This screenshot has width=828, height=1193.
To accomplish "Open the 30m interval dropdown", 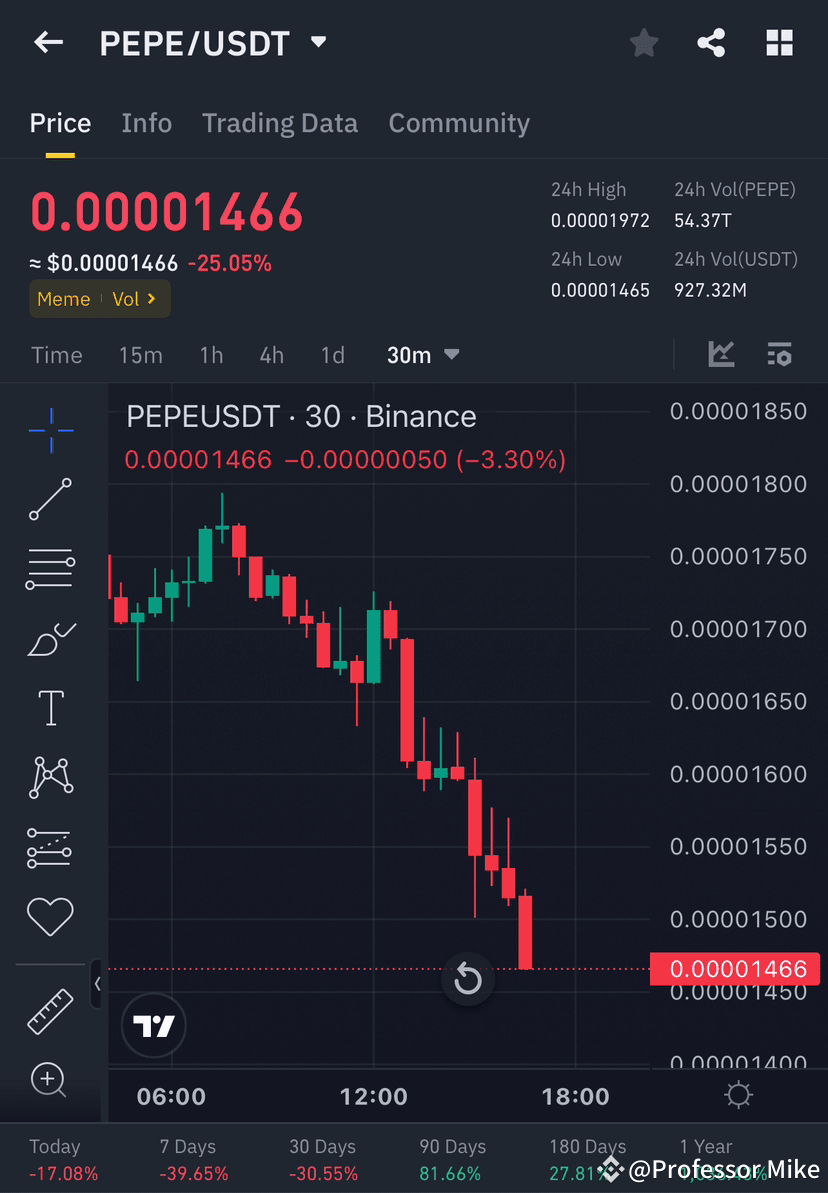I will click(422, 354).
